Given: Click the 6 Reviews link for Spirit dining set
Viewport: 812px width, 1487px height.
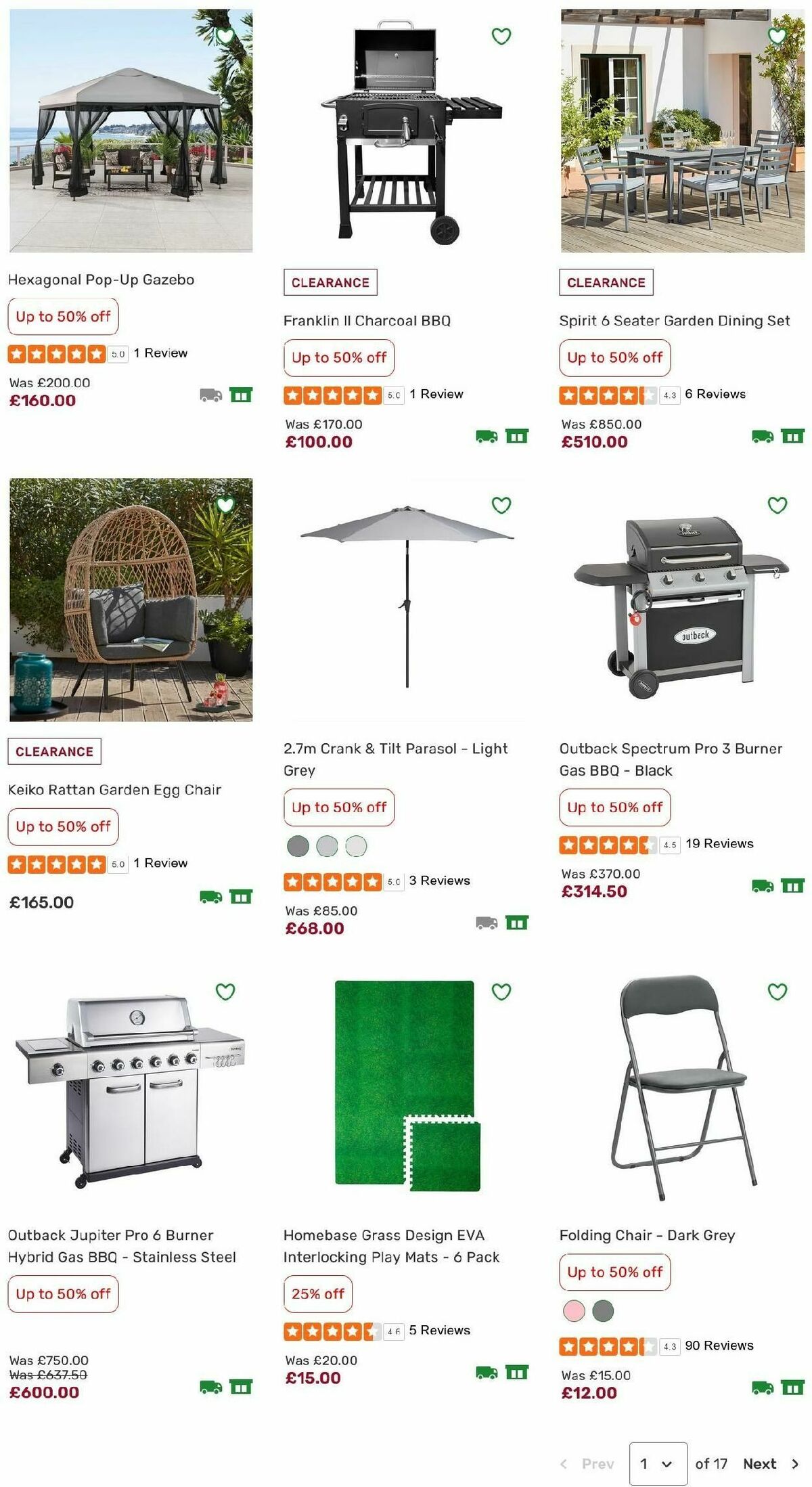Looking at the screenshot, I should coord(717,393).
